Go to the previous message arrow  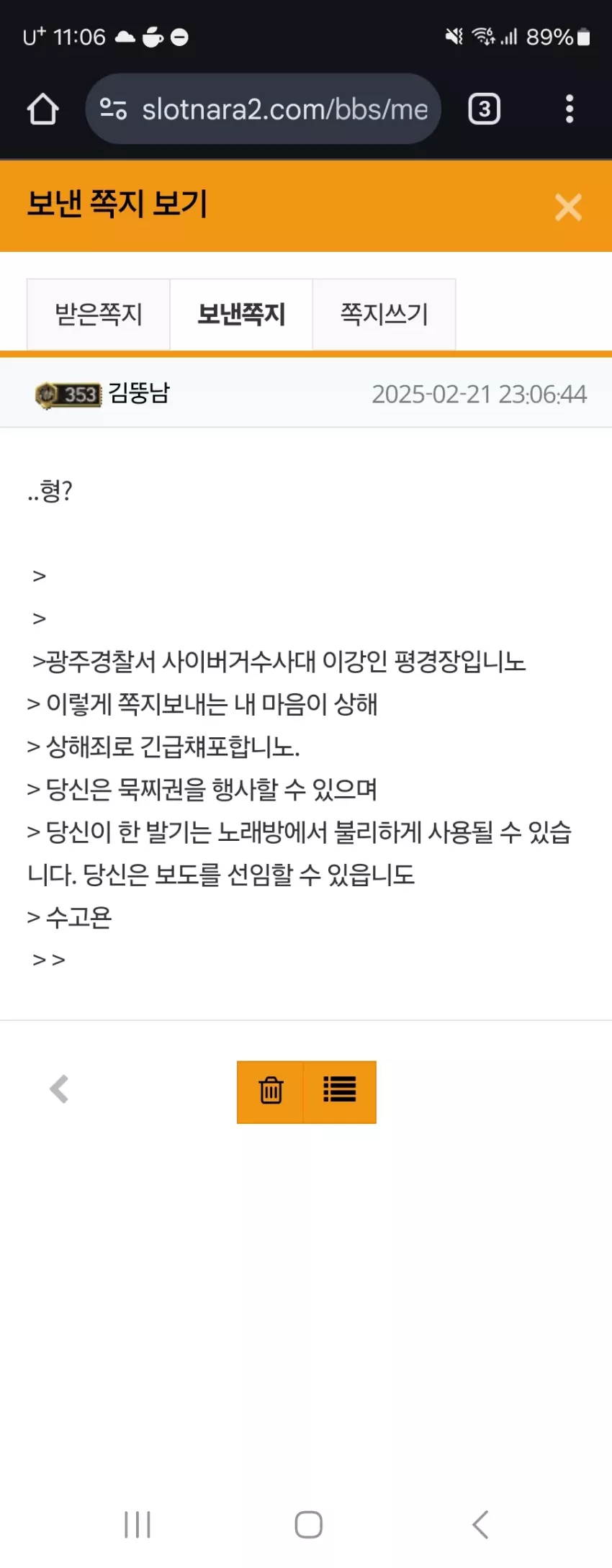pos(59,1089)
